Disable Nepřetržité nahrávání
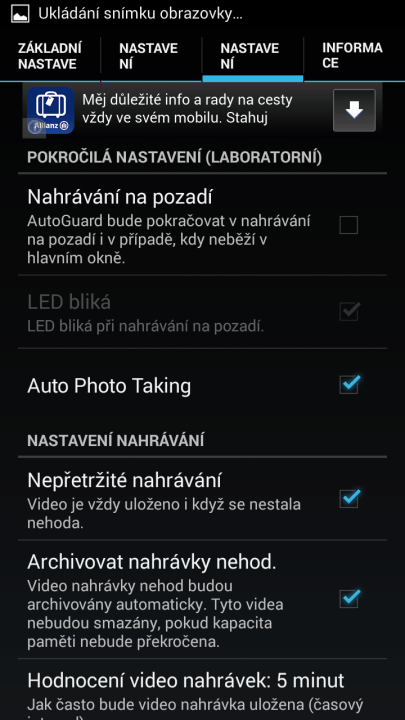 (349, 499)
